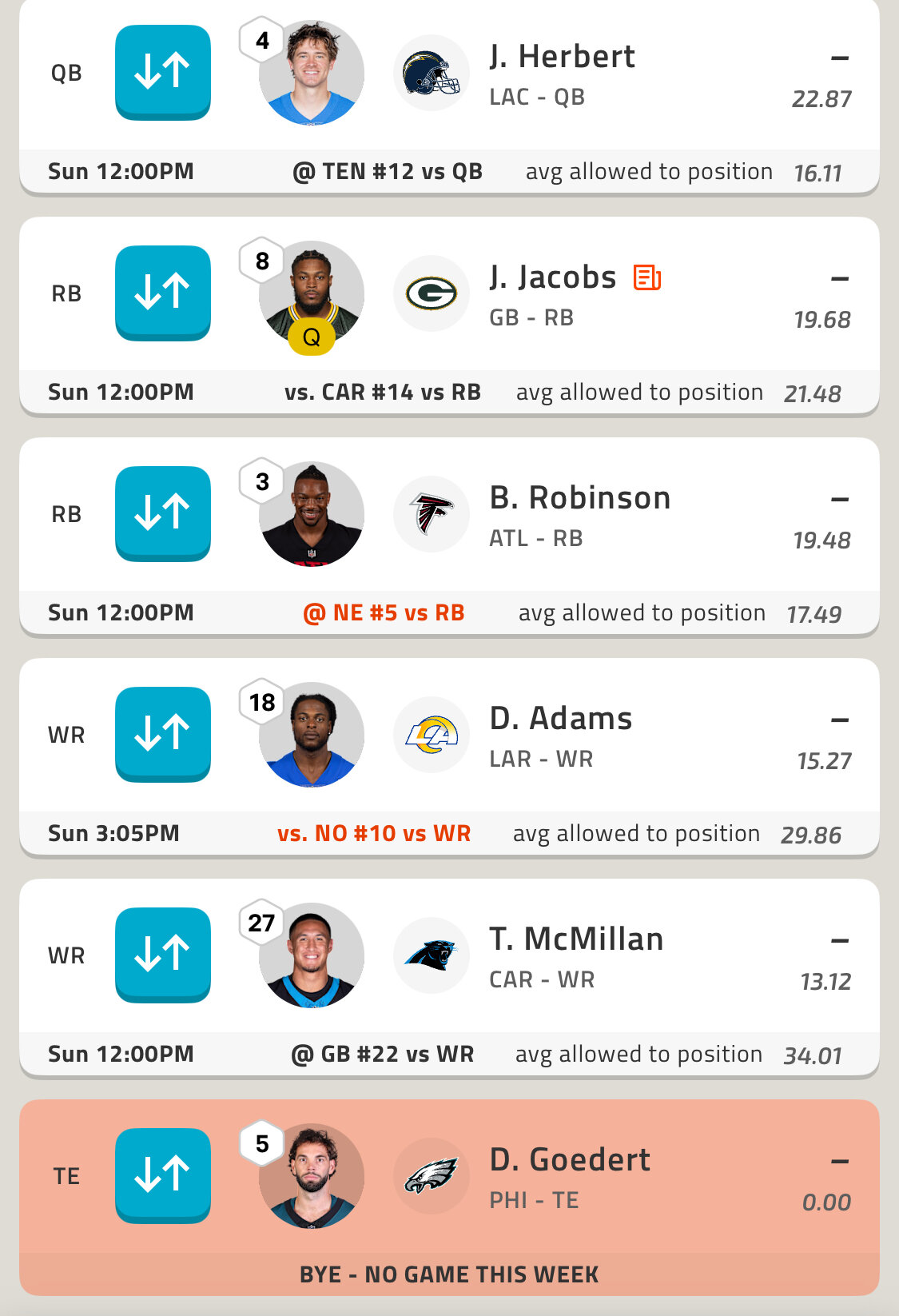Replace D. Goedert at TE via swap
The image size is (899, 1316).
click(163, 1175)
